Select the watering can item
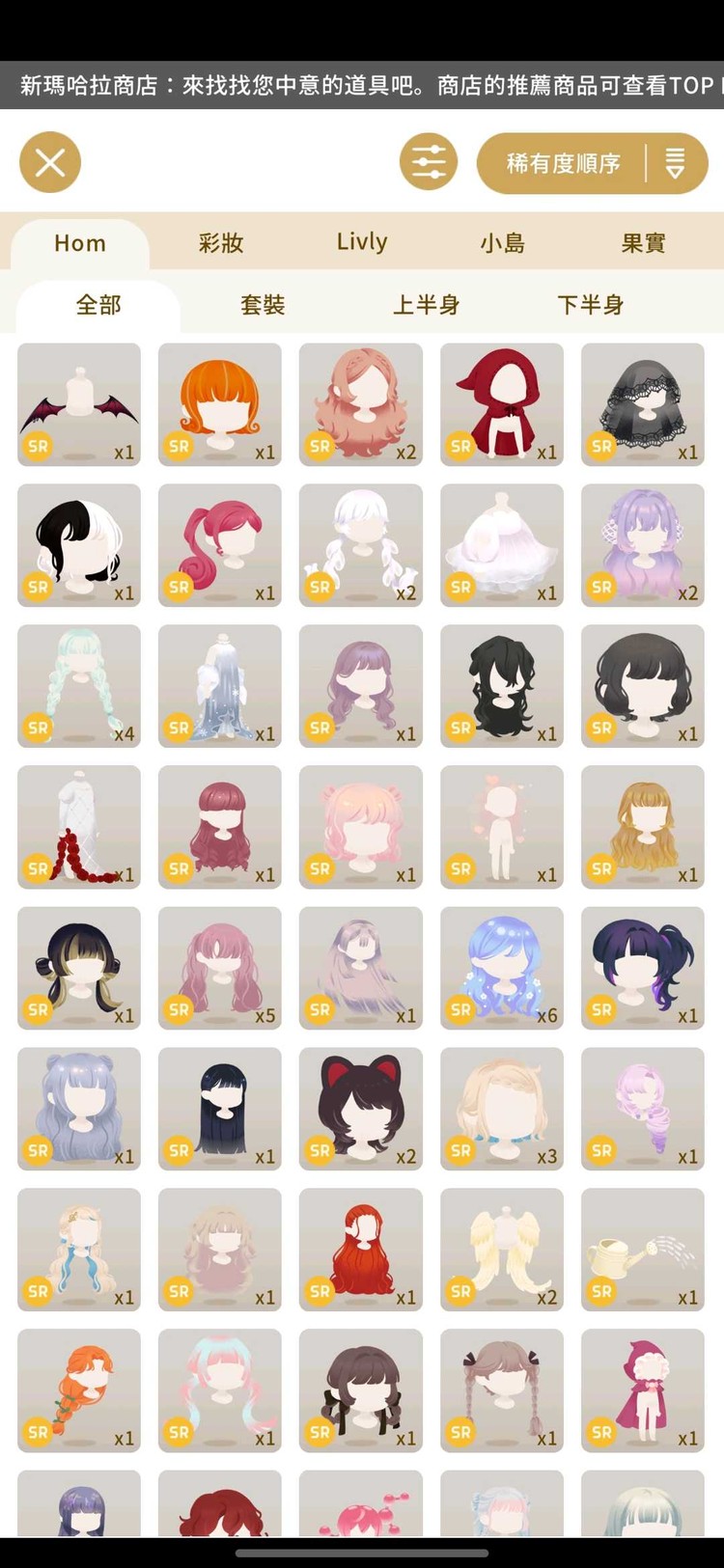The height and width of the screenshot is (1568, 724). [643, 1250]
